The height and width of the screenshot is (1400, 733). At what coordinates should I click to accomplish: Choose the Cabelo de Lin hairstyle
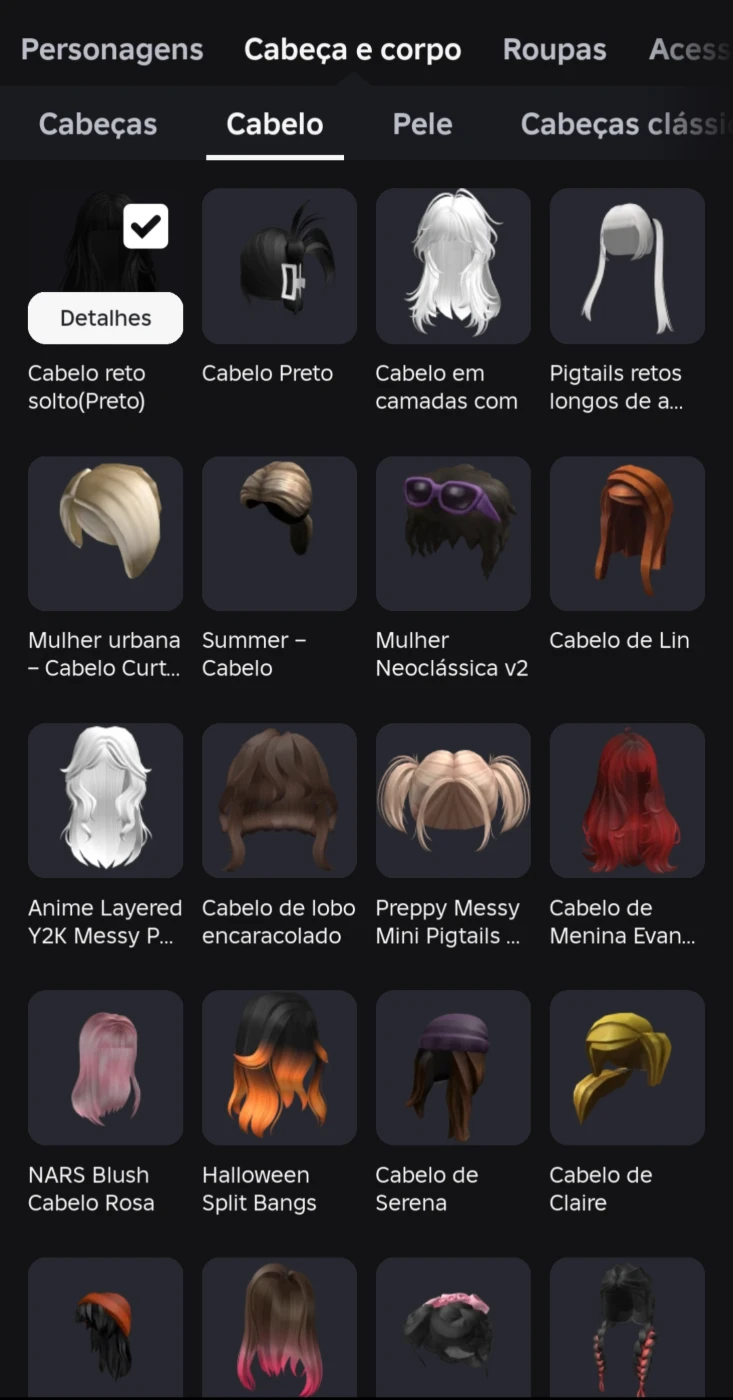(627, 533)
